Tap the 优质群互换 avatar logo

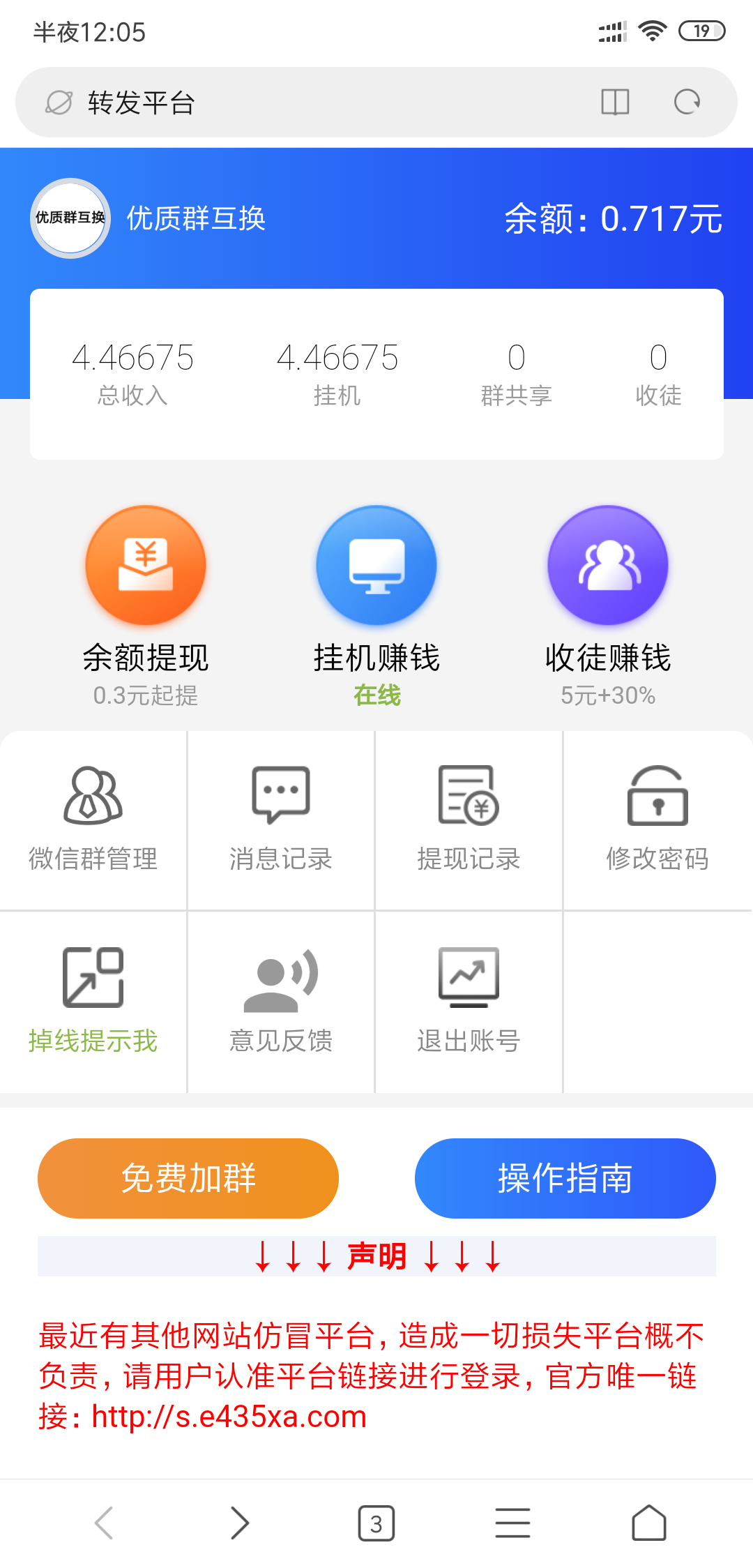click(x=70, y=218)
